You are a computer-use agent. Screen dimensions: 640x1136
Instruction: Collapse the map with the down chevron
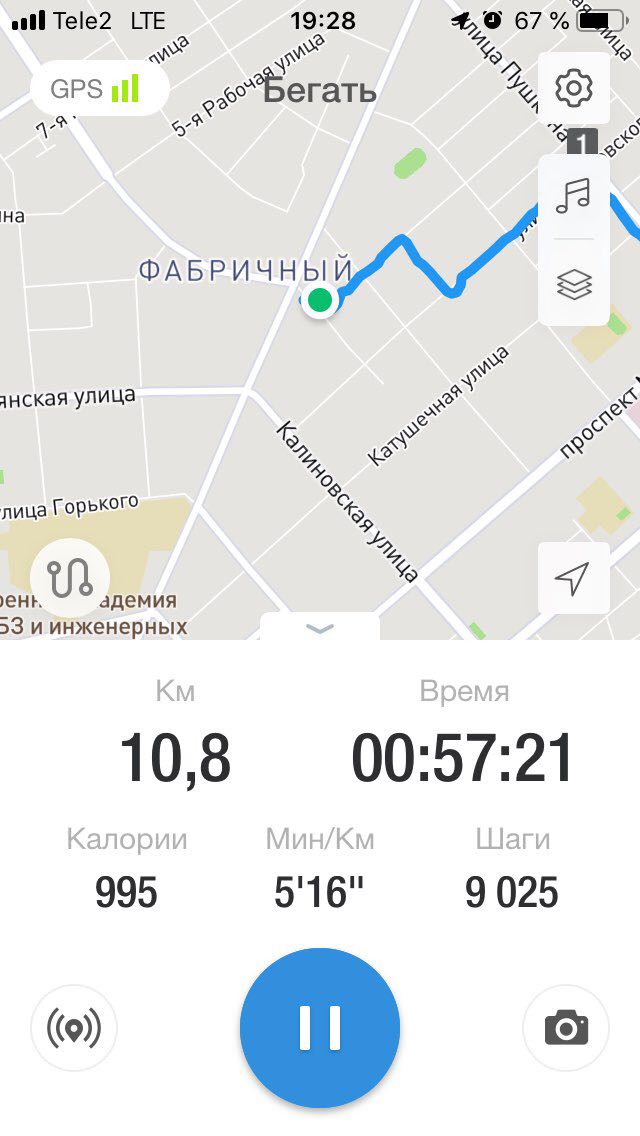pos(320,628)
